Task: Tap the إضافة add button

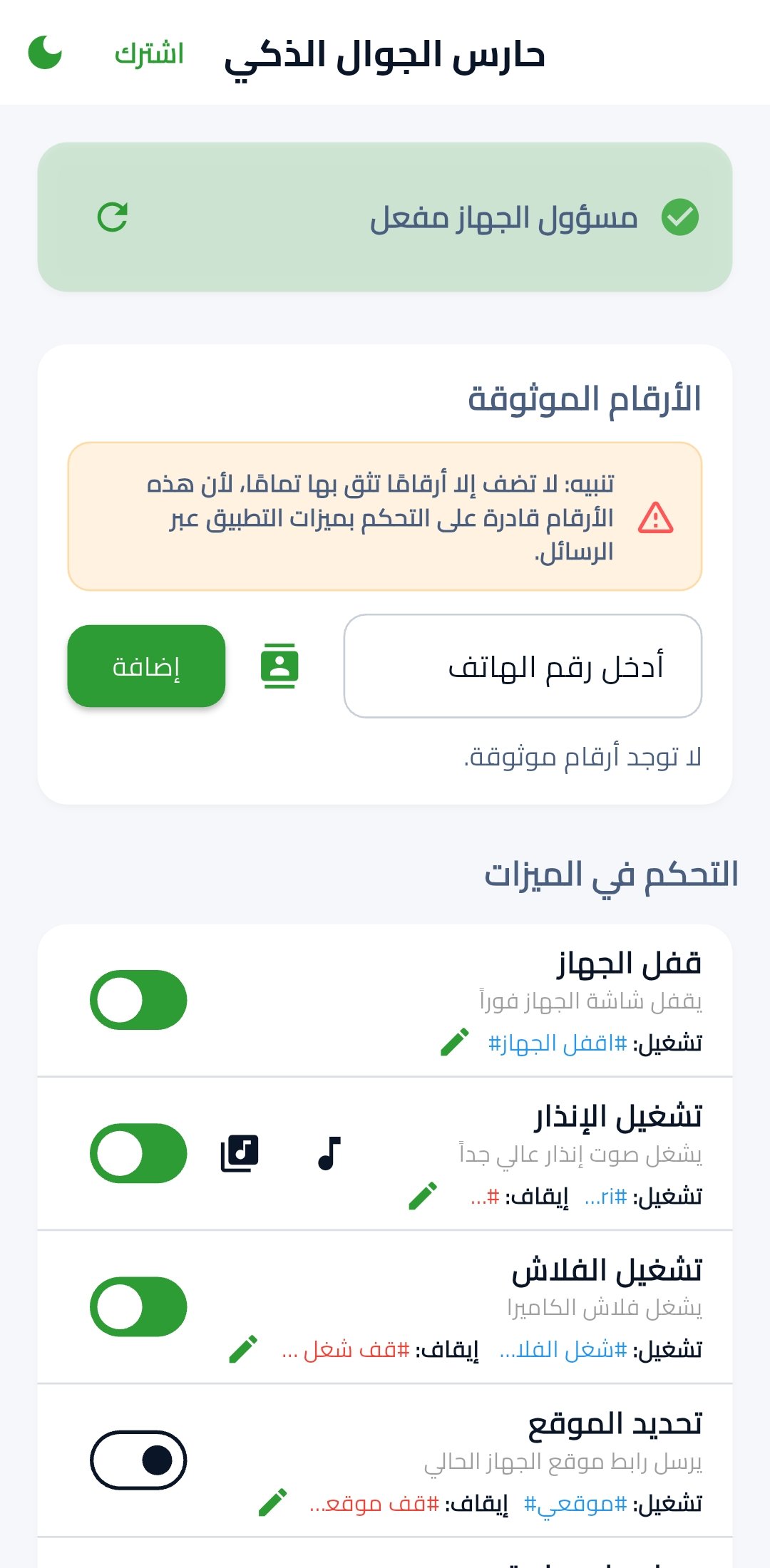Action: pos(146,666)
